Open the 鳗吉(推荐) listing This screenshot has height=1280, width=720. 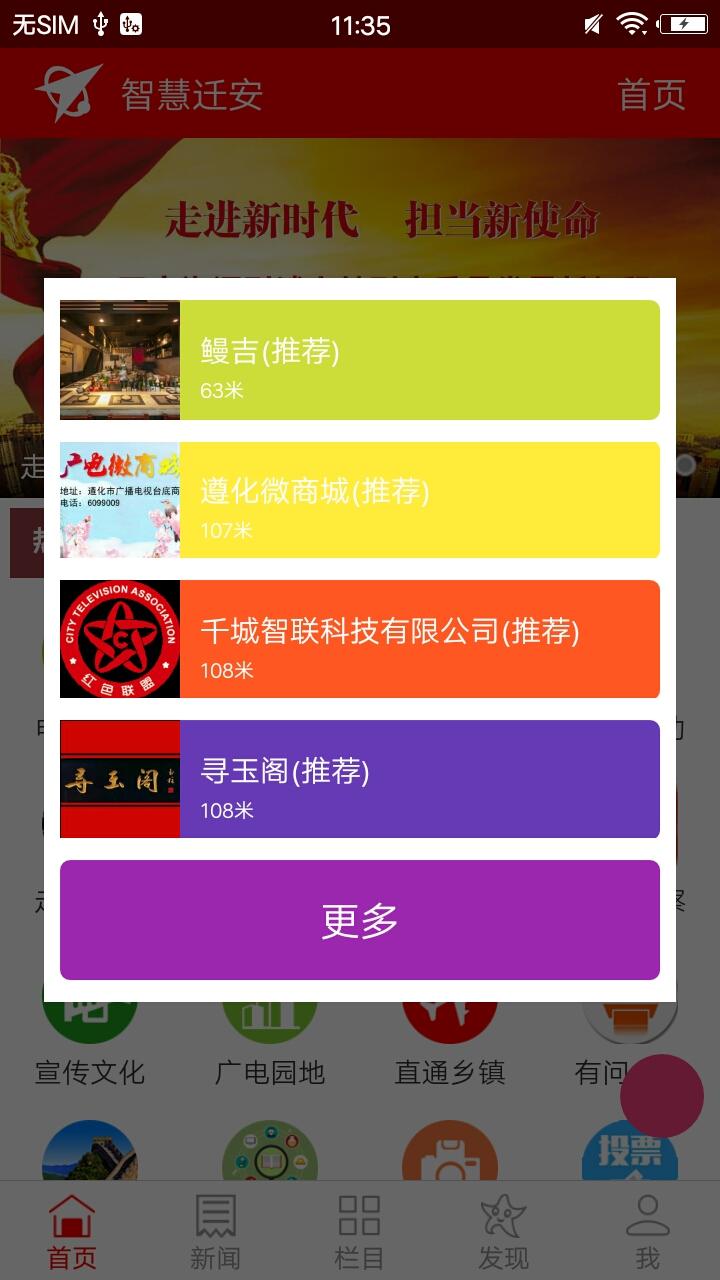point(360,360)
